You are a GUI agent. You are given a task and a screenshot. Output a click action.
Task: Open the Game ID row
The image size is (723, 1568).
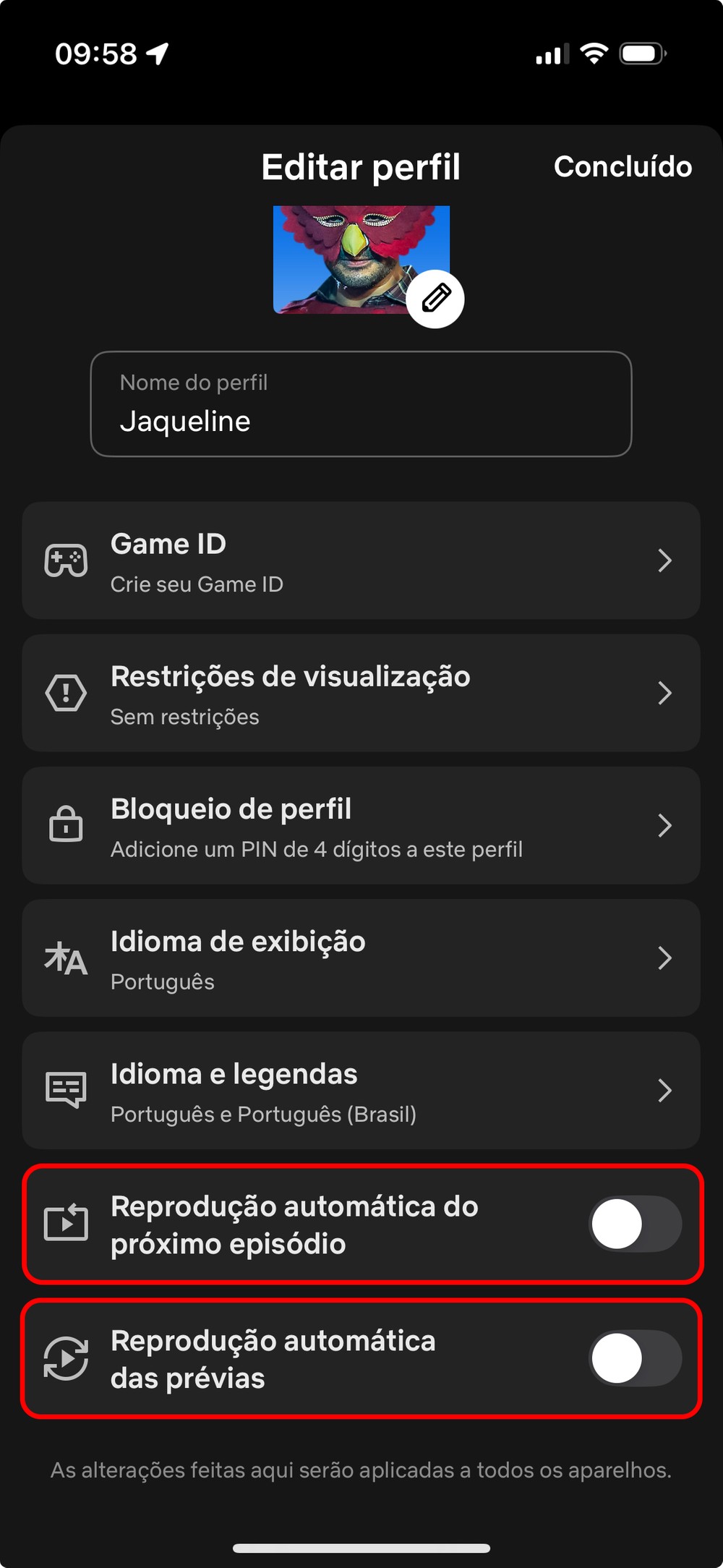coord(361,561)
